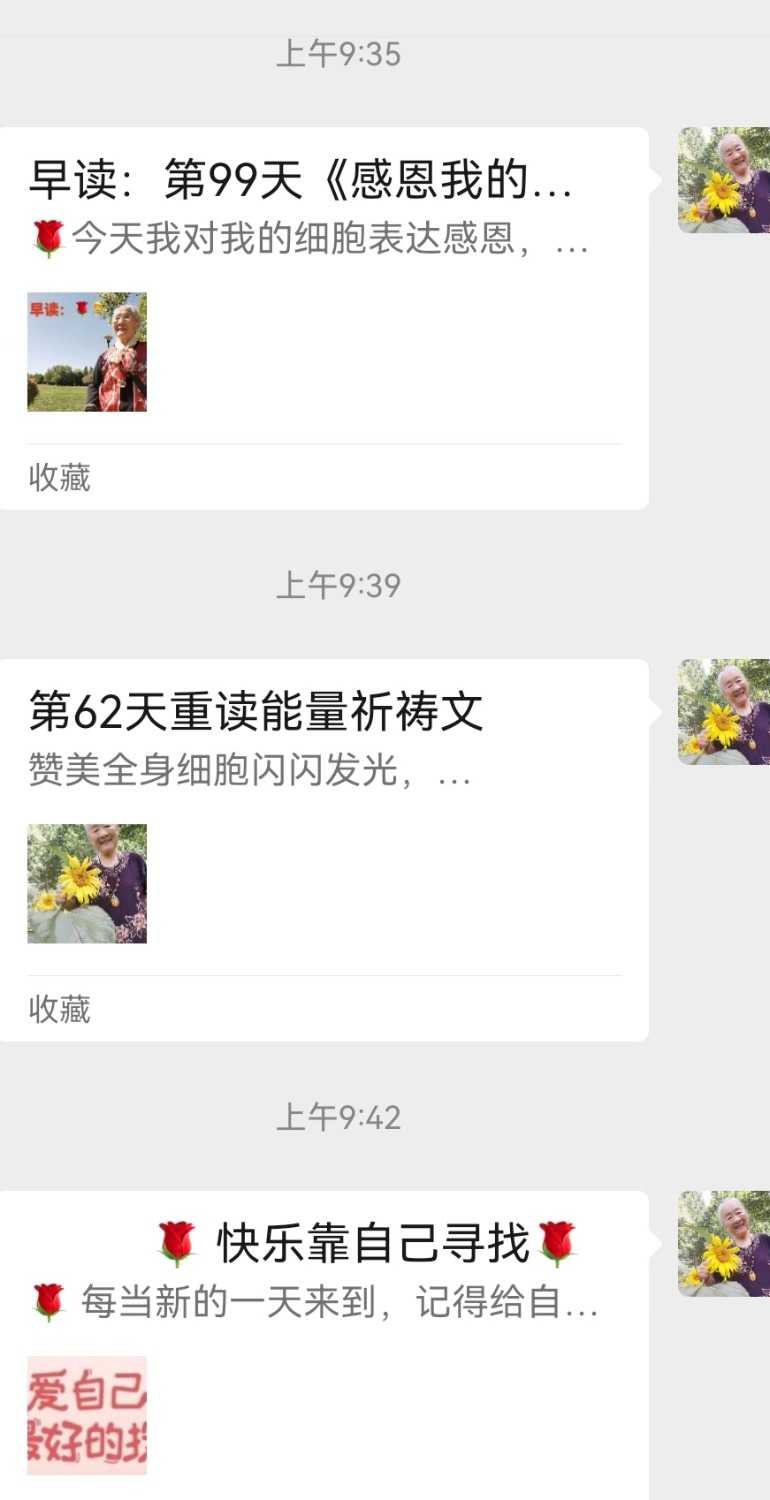Tap rose icon on '早读' thumbnail image
The width and height of the screenshot is (770, 1500).
click(x=80, y=305)
